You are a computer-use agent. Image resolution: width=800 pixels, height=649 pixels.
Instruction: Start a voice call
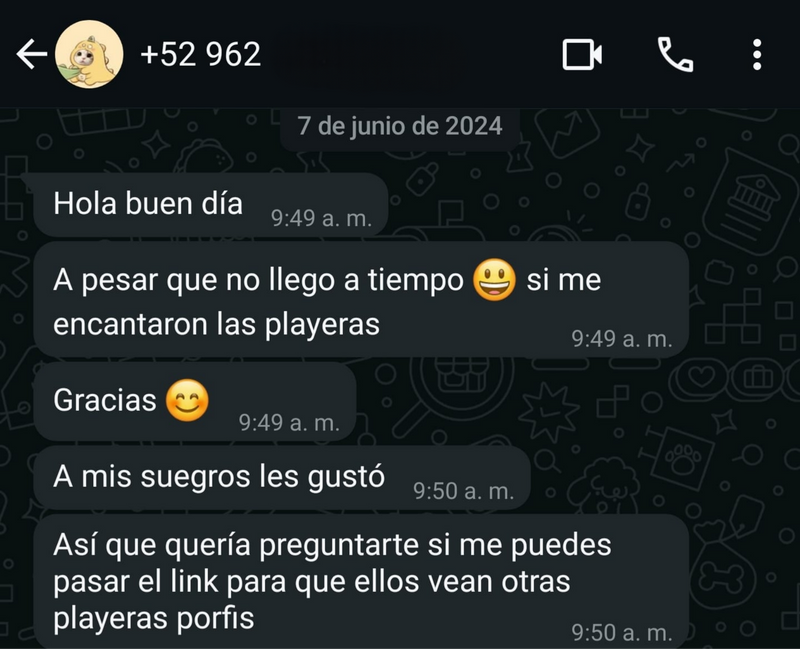point(676,54)
